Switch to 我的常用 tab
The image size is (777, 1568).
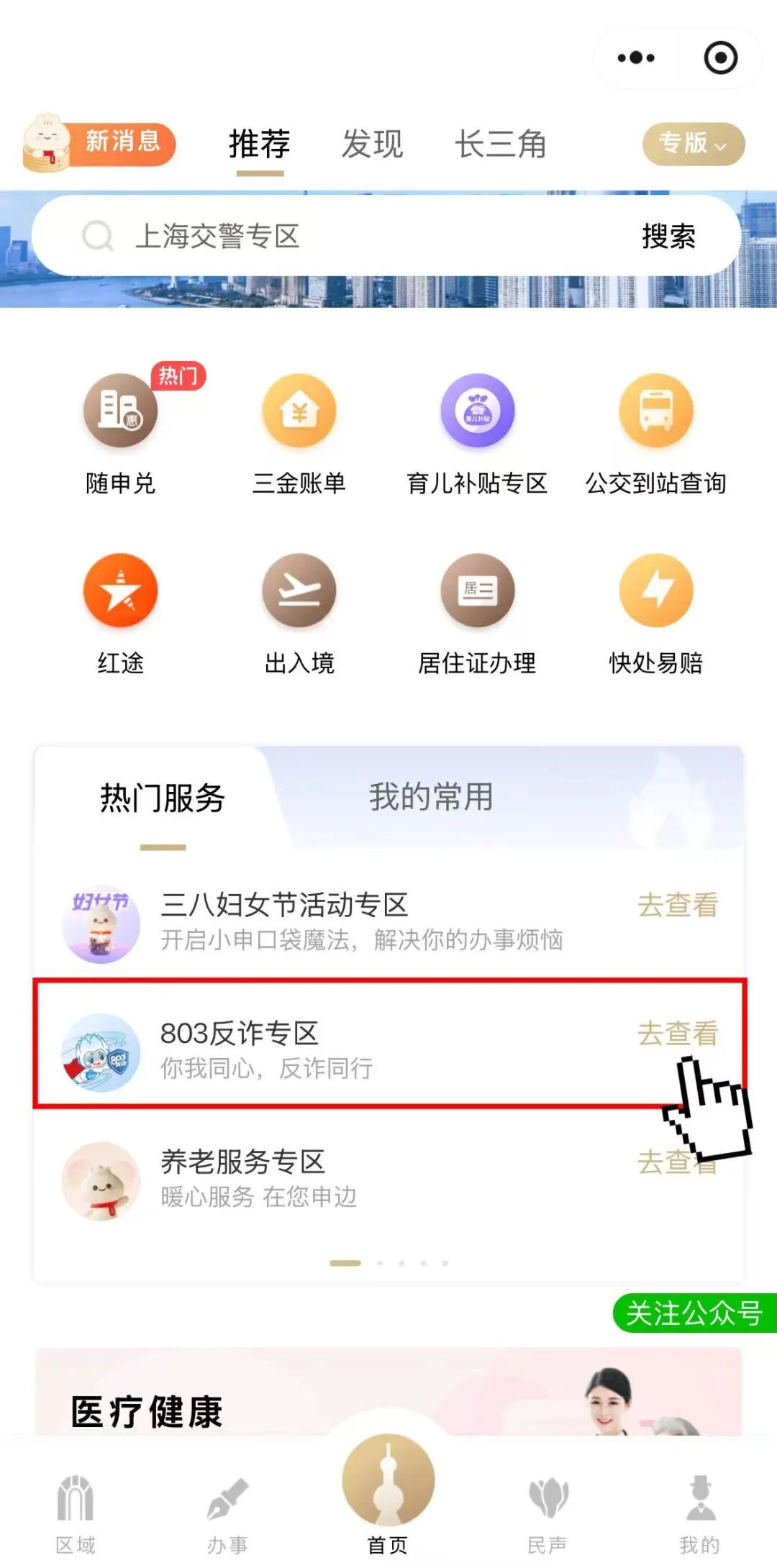click(431, 797)
